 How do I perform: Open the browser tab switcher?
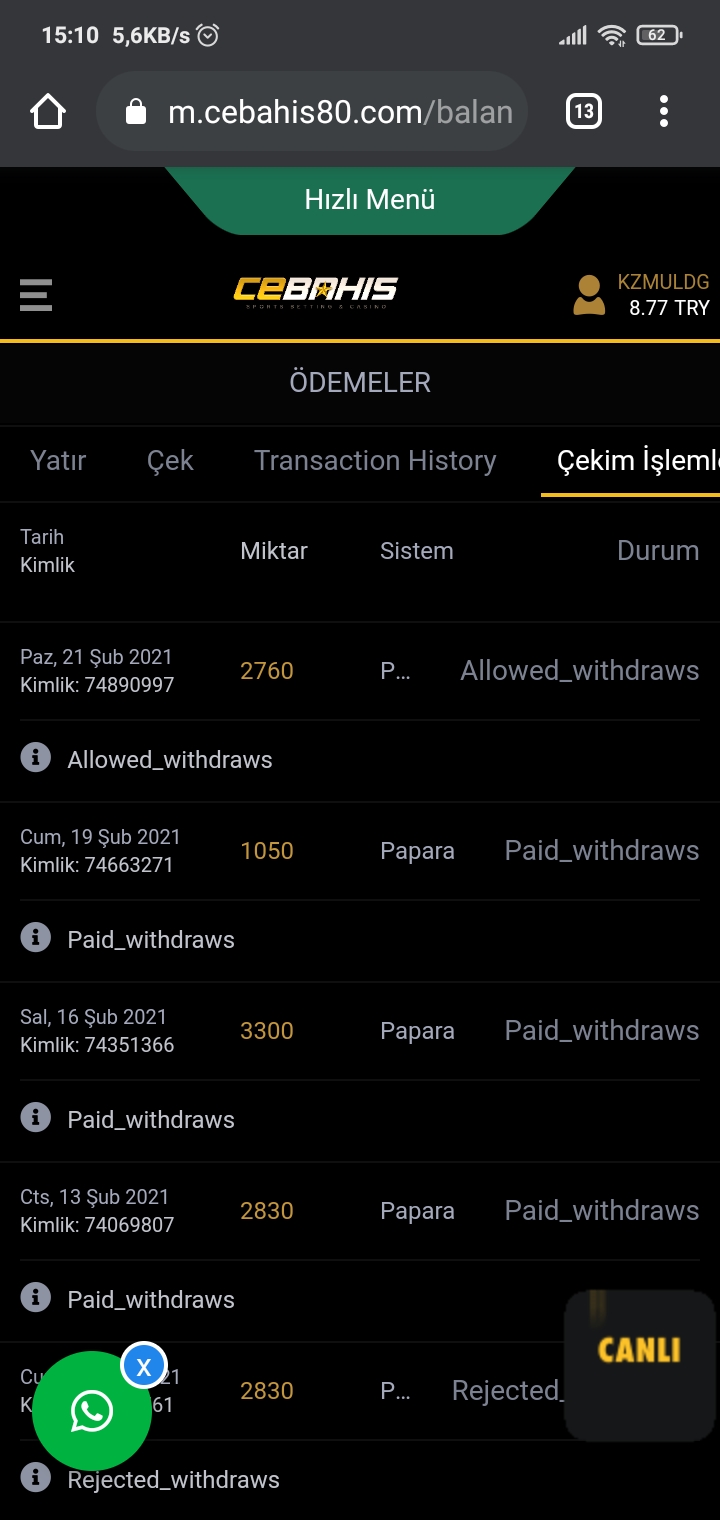click(584, 112)
